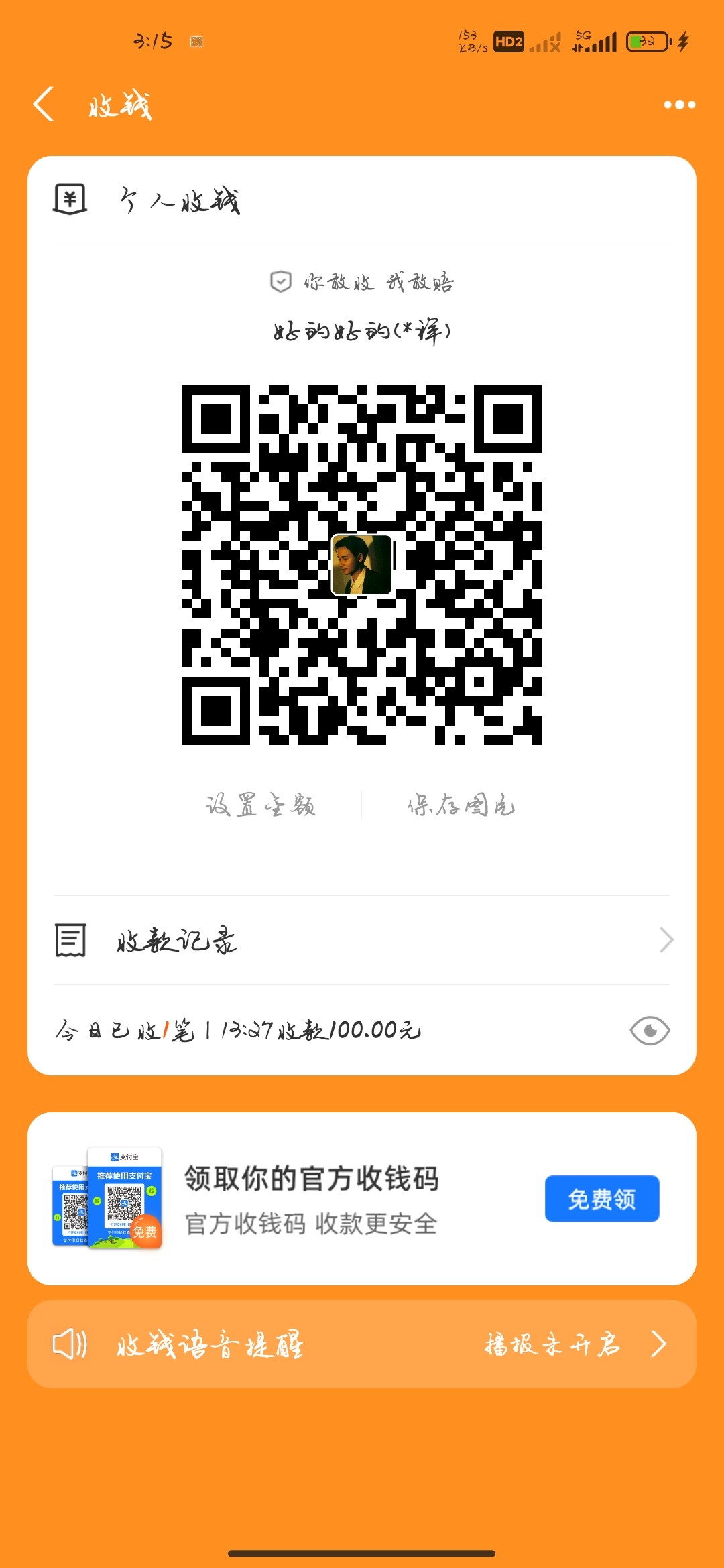Screen dimensions: 724x1568
Task: Save the QR code via 保存图片
Action: point(461,805)
